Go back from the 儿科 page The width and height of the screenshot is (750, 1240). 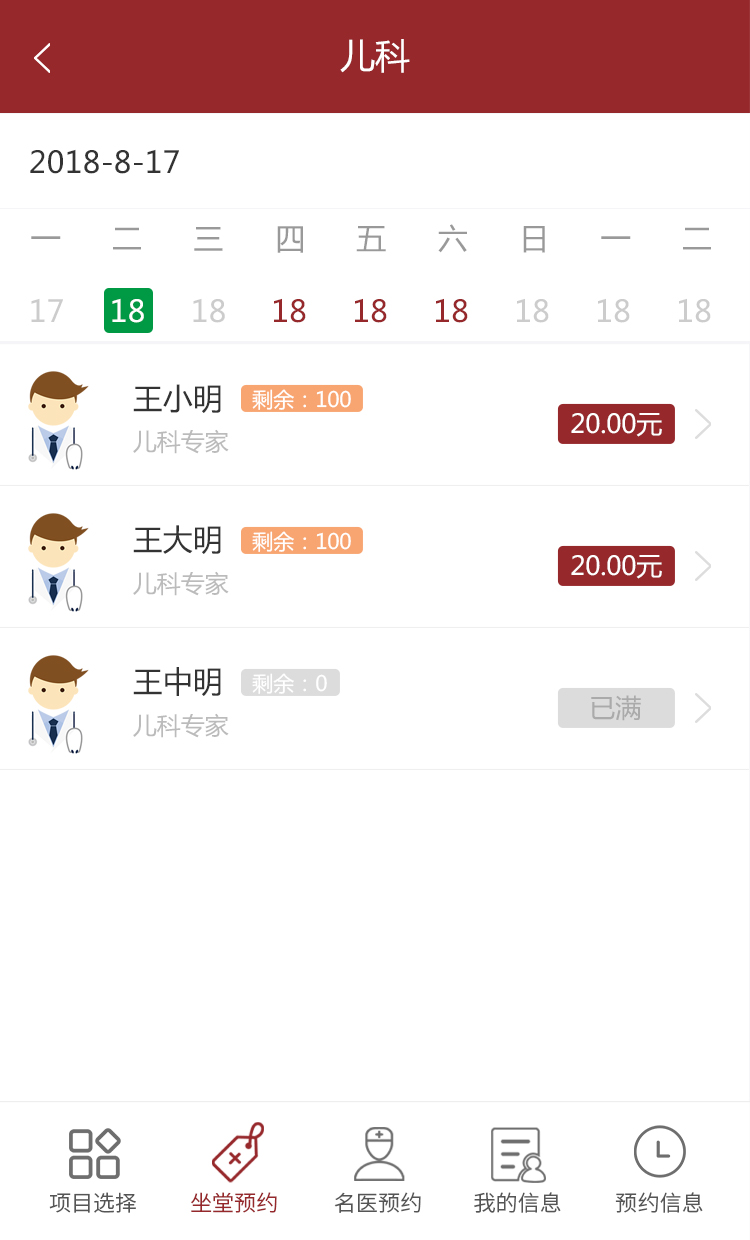coord(42,58)
